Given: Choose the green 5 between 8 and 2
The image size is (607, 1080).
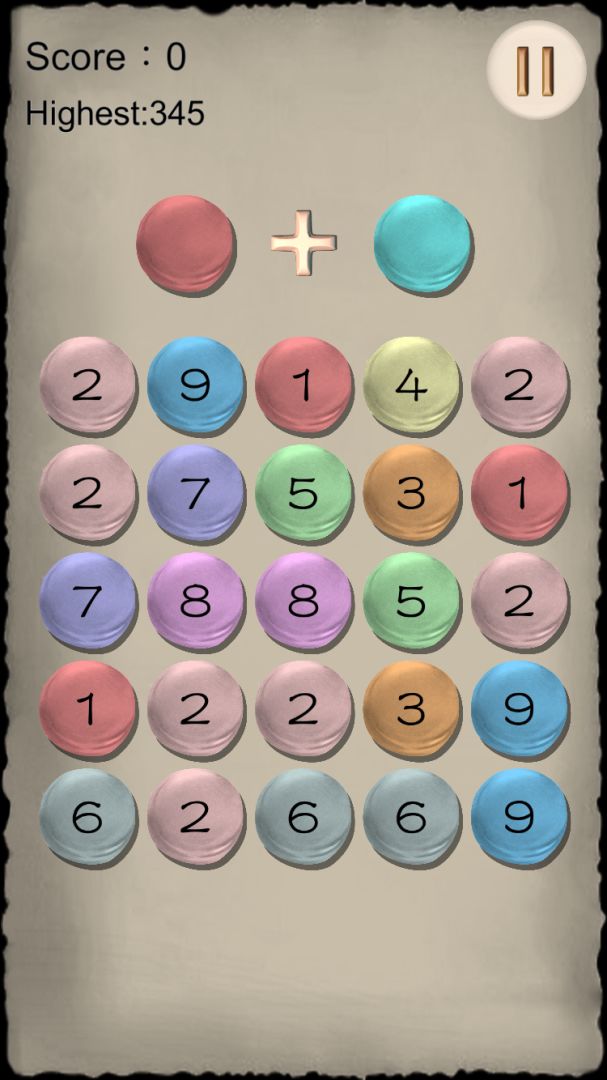Looking at the screenshot, I should 411,601.
